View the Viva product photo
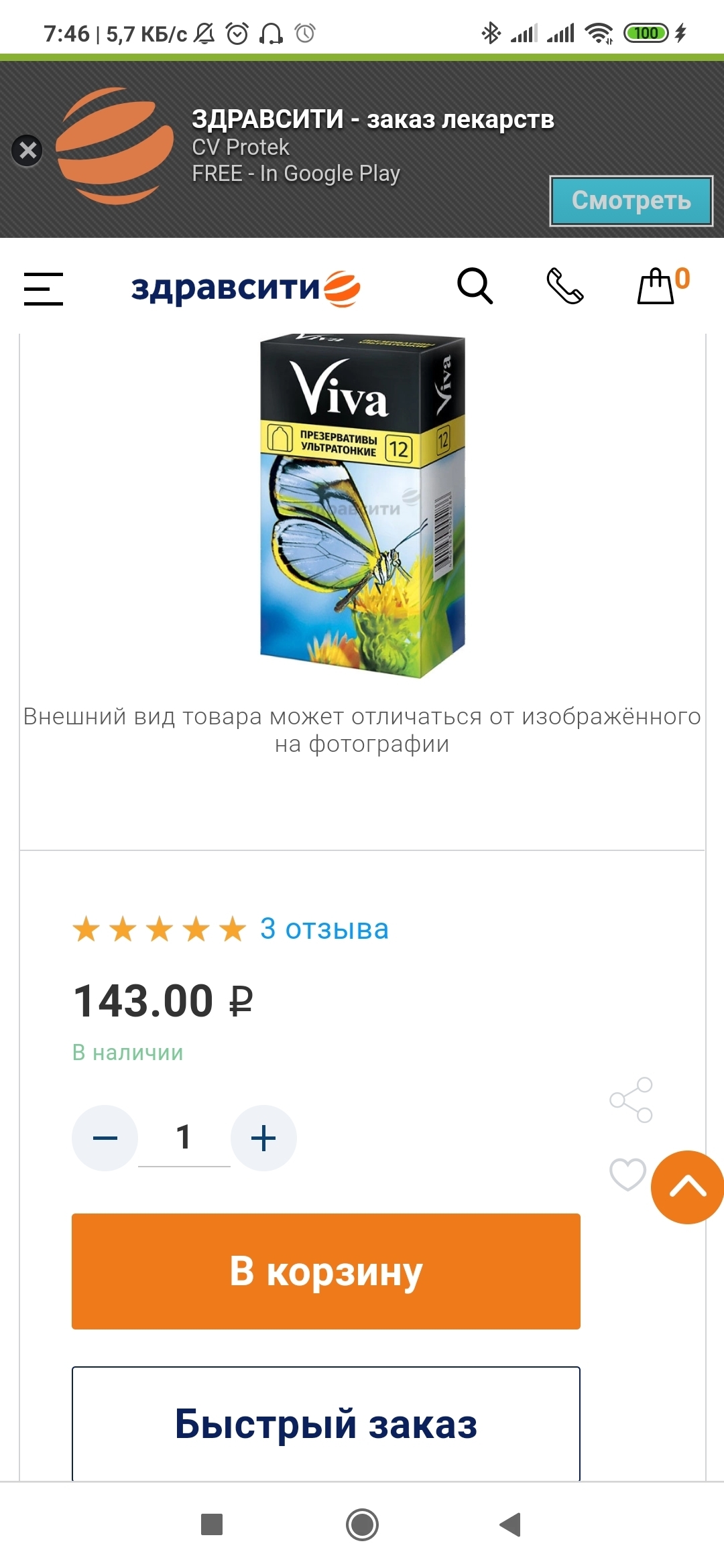This screenshot has width=724, height=1568. coord(362,506)
